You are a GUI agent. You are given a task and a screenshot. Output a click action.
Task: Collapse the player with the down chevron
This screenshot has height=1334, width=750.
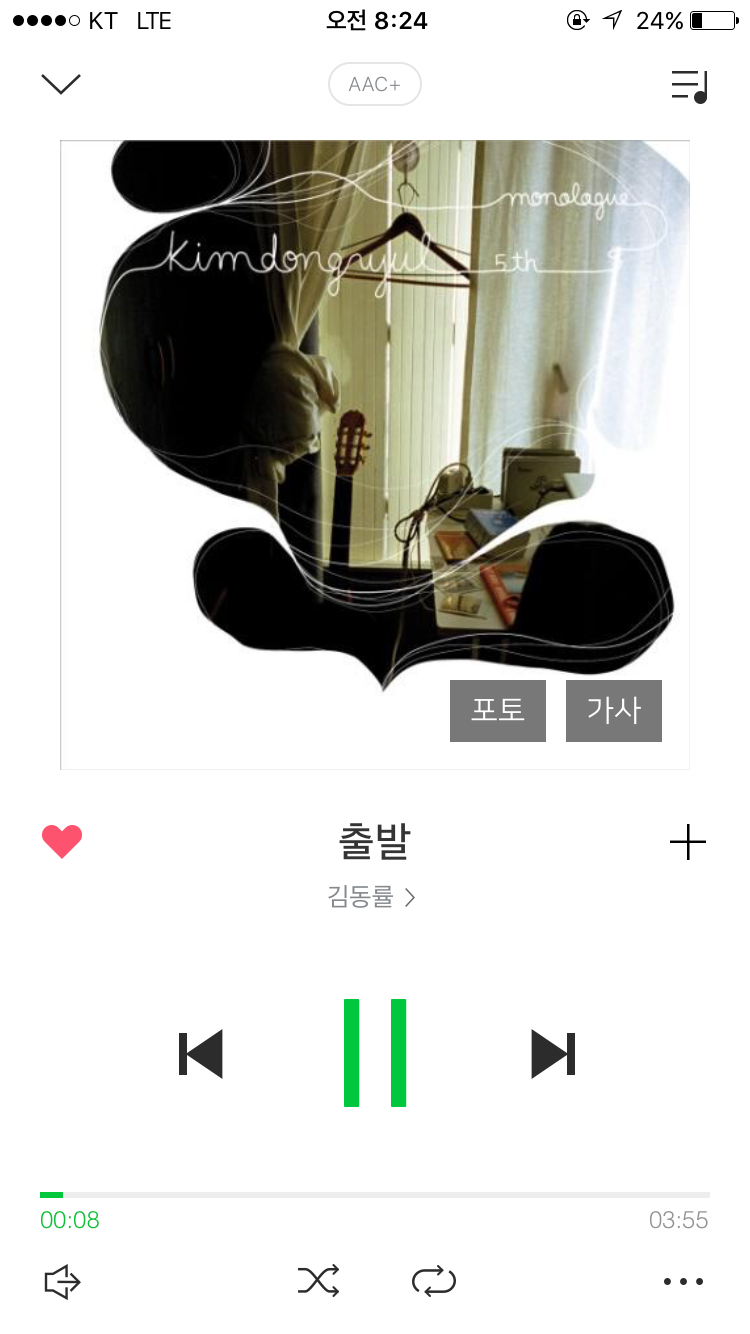coord(60,84)
